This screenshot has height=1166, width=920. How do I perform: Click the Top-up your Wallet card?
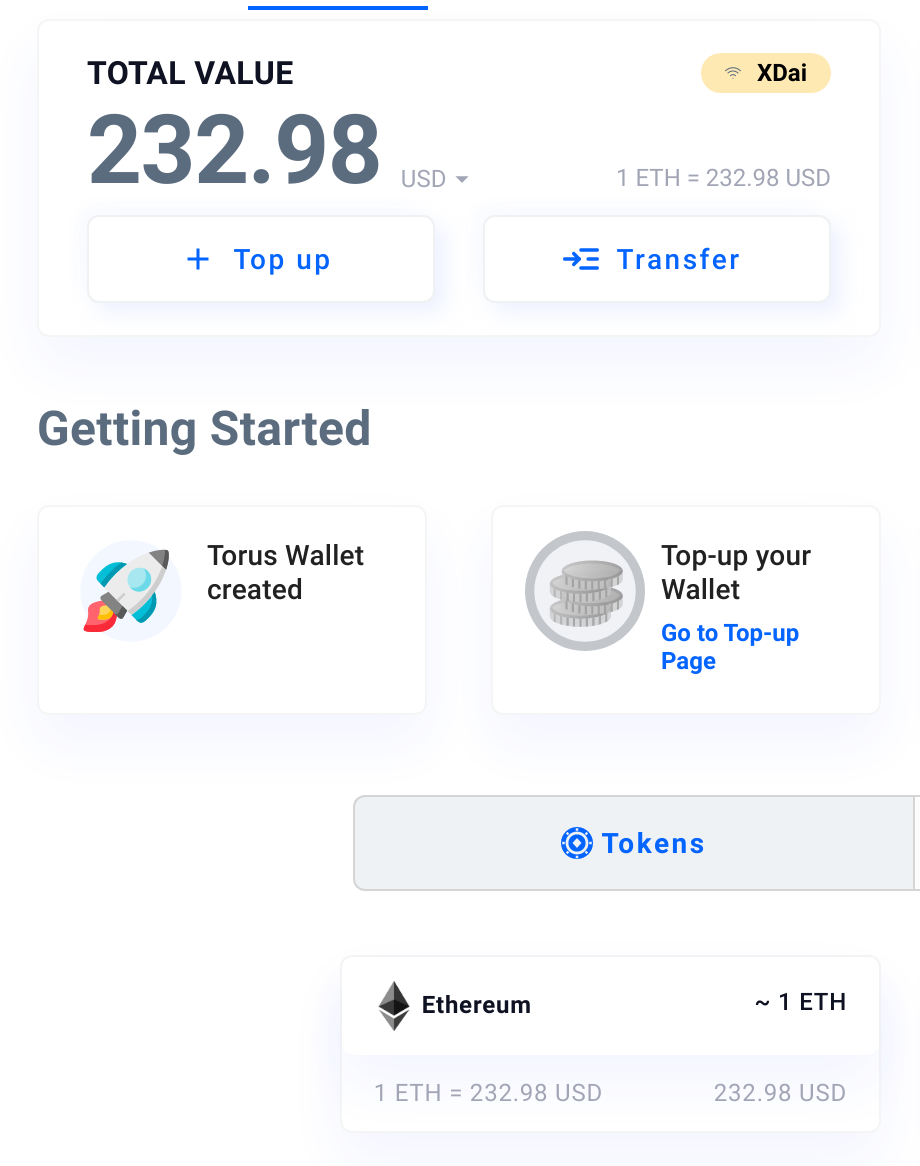(x=686, y=609)
